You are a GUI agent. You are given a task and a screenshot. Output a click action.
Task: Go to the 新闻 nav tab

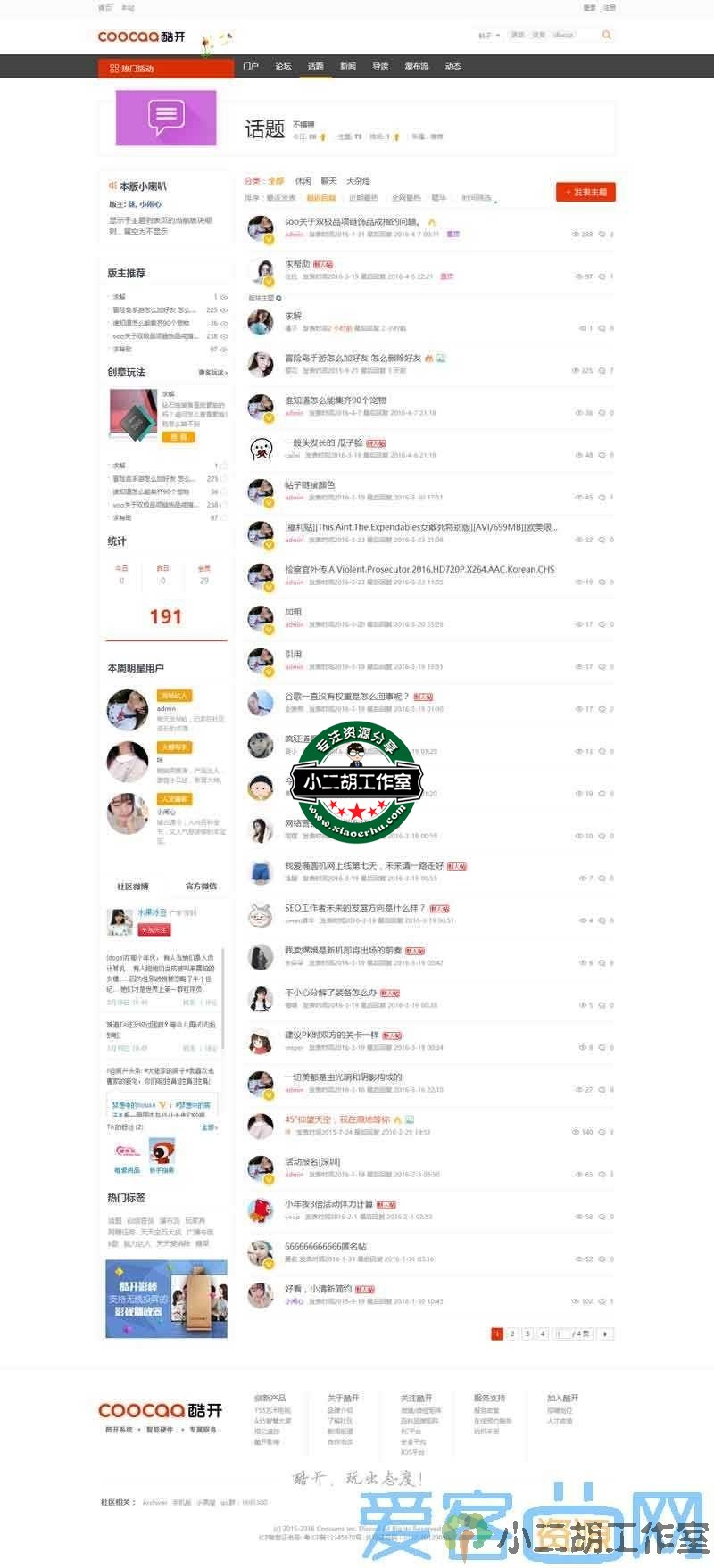click(348, 66)
